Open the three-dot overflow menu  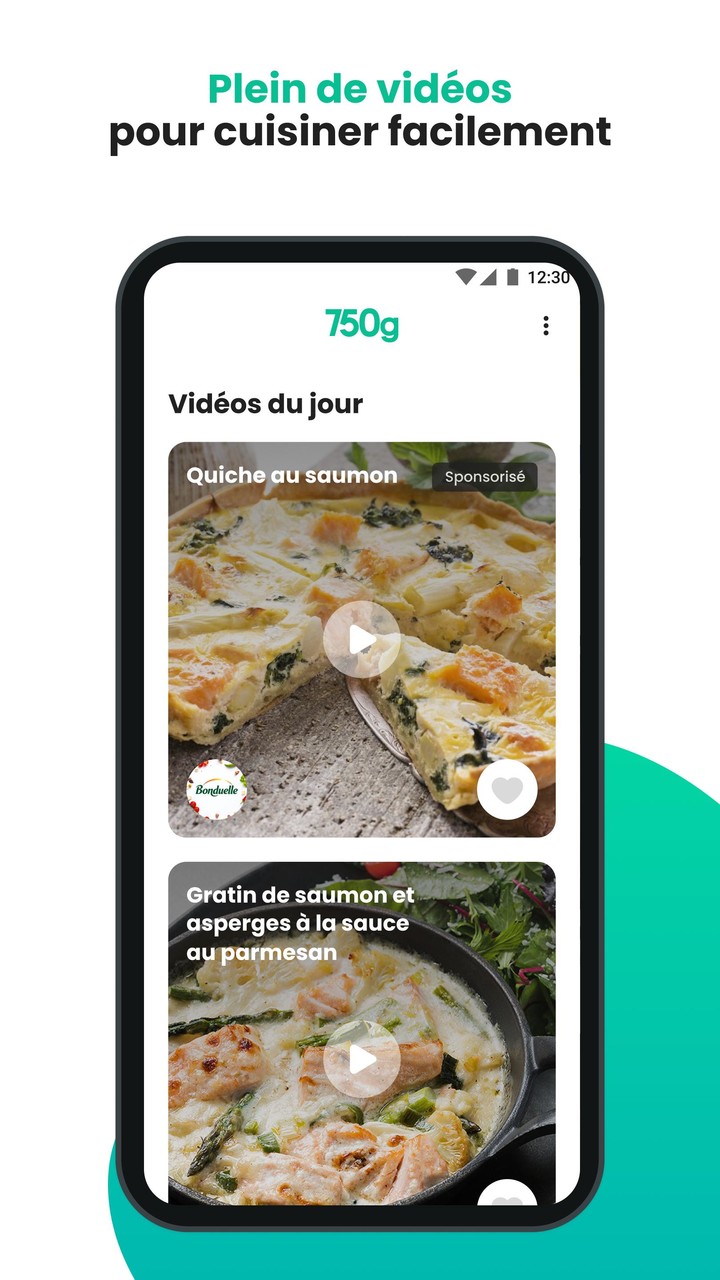[x=546, y=323]
